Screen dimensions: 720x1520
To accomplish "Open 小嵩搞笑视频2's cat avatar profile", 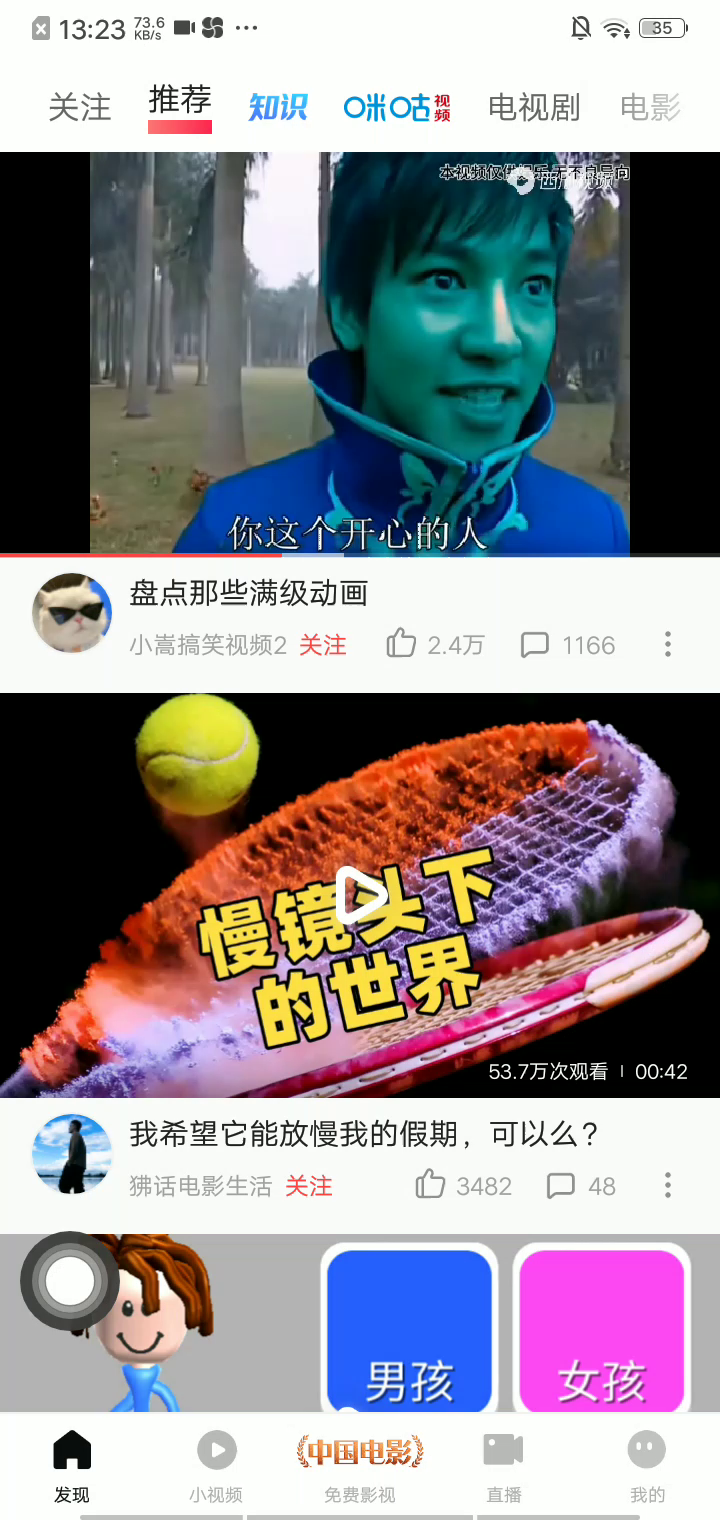I will 72,613.
